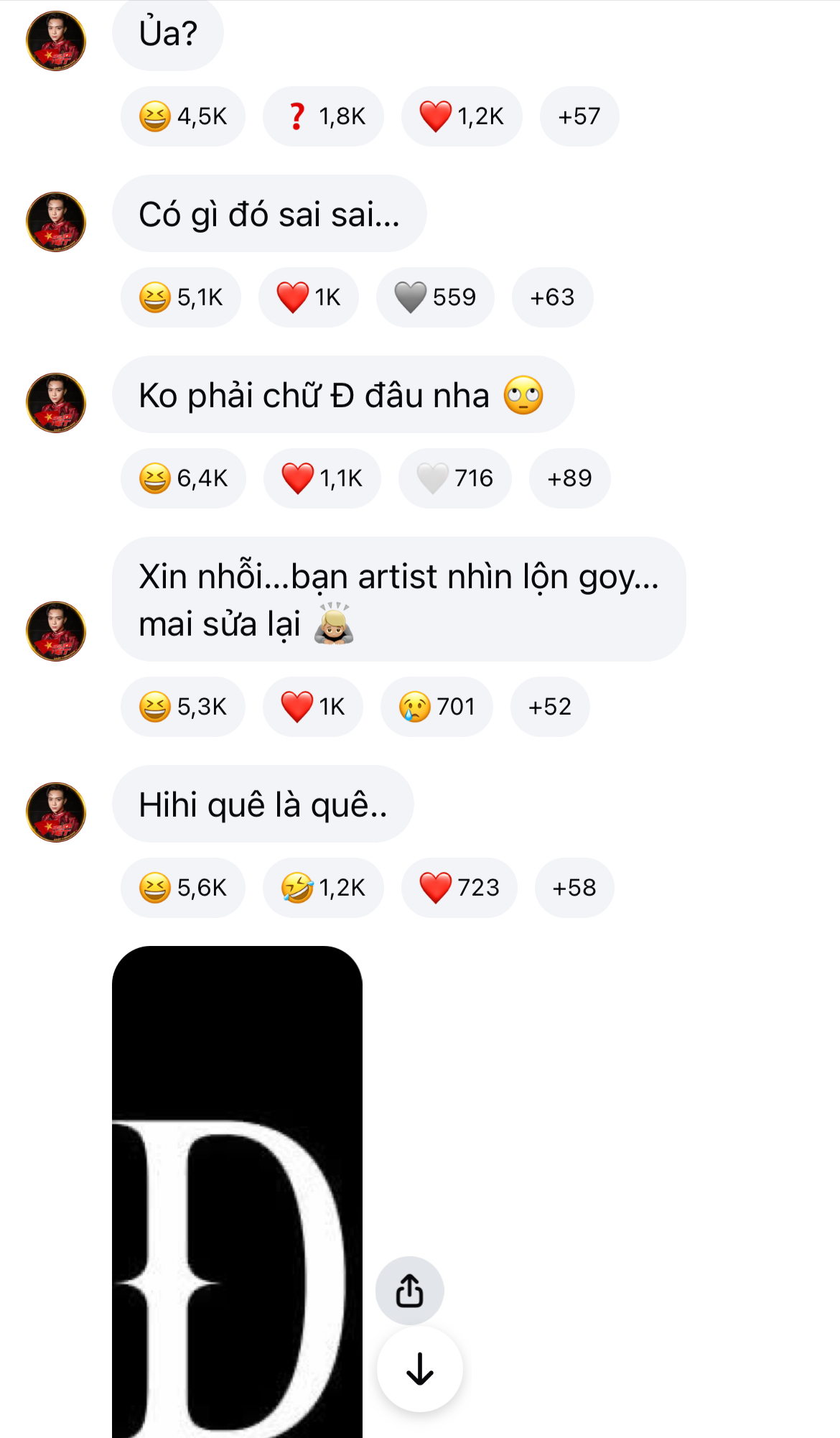
Task: Click the share icon near the video thumbnail
Action: coord(410,1288)
